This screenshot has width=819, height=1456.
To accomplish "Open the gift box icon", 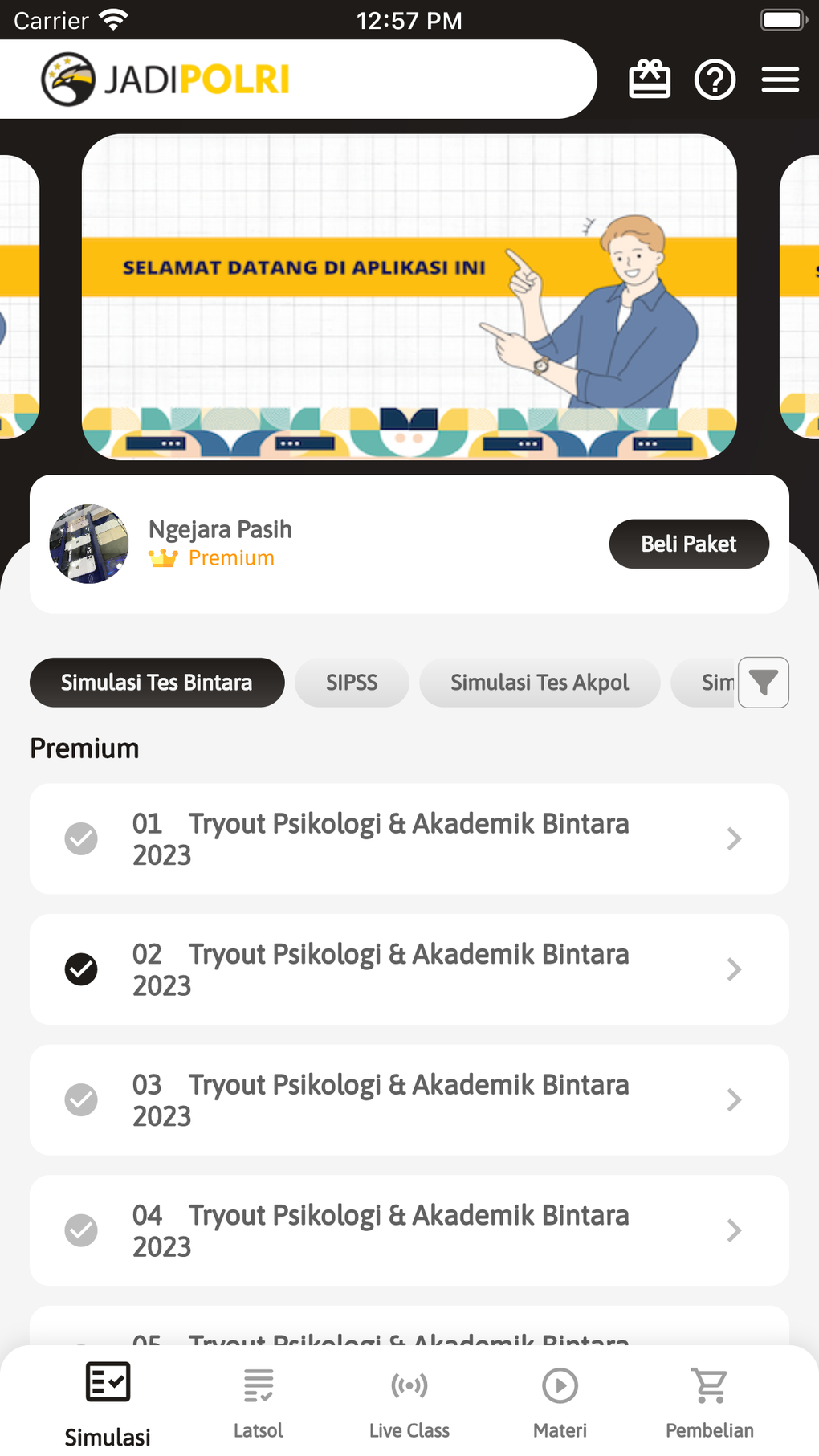I will coord(650,80).
